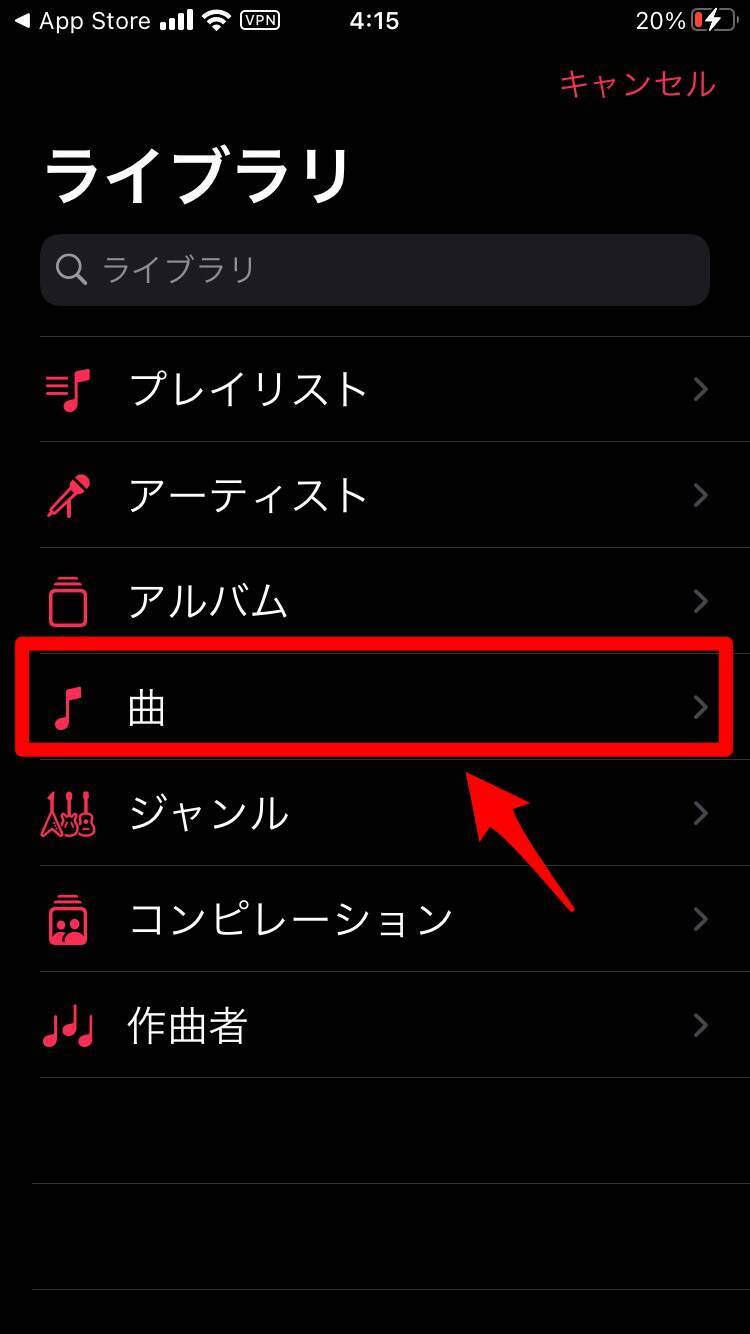Open アーティスト (Artists)

(x=375, y=495)
